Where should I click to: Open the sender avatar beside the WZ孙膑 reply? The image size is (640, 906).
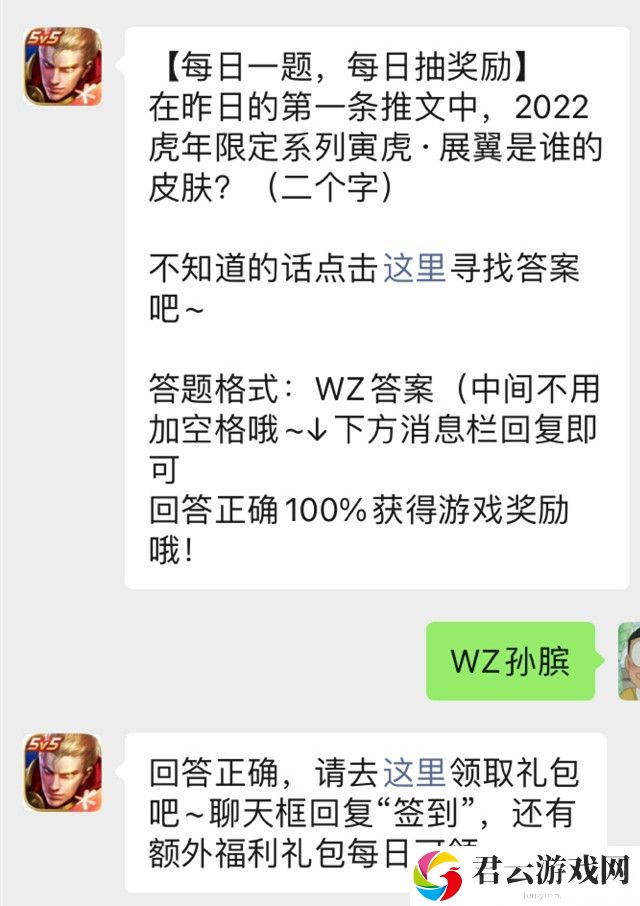pyautogui.click(x=629, y=661)
